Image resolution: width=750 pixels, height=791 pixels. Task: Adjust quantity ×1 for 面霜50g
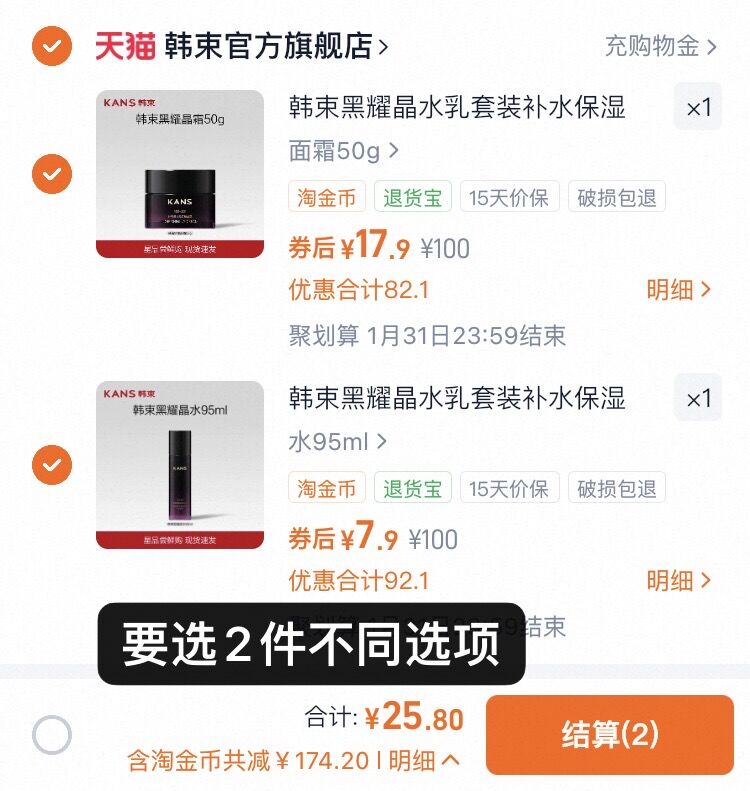click(x=698, y=107)
